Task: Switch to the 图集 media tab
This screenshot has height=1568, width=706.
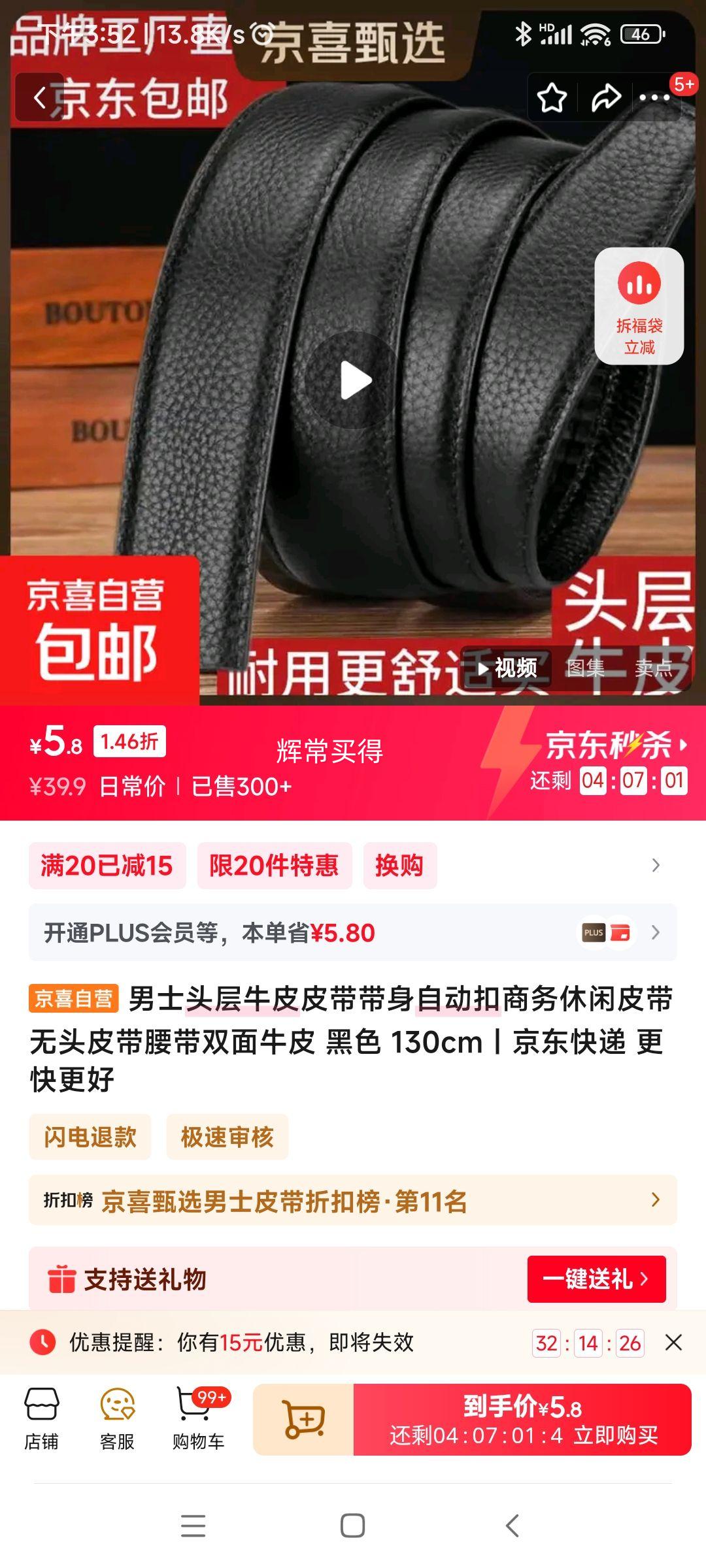Action: [x=585, y=670]
